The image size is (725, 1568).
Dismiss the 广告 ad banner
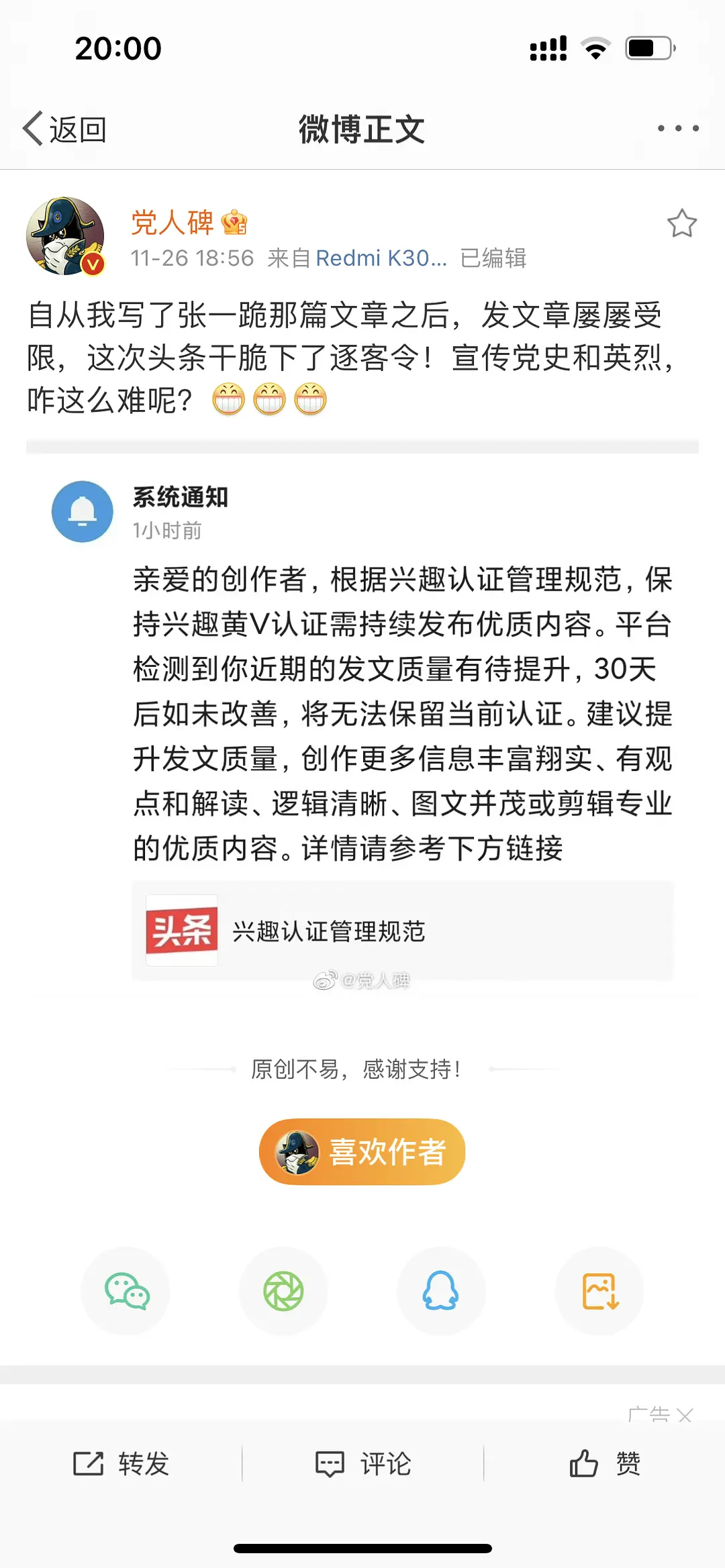click(685, 1415)
